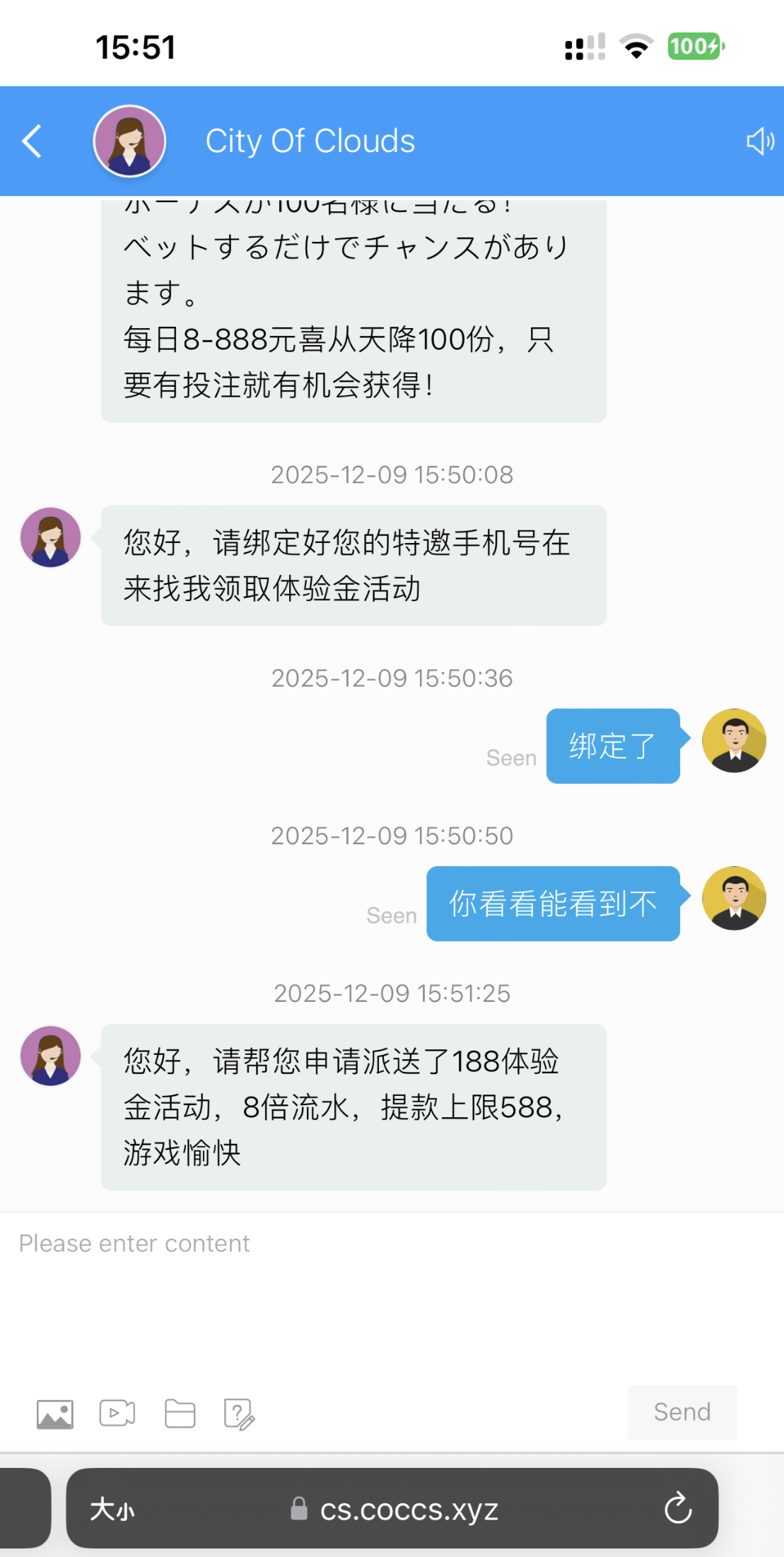
Task: Open the file folder attachment icon
Action: [x=180, y=1413]
